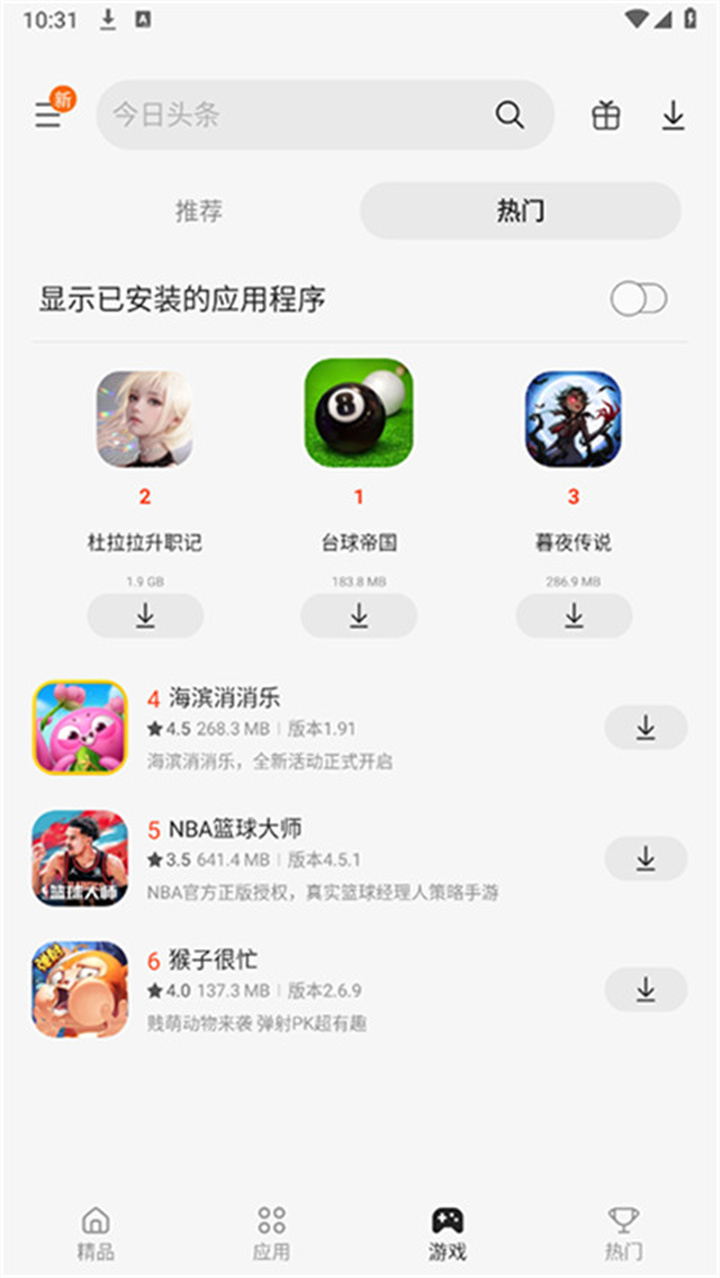Open the 热门 trophy bottom tab

(623, 1232)
